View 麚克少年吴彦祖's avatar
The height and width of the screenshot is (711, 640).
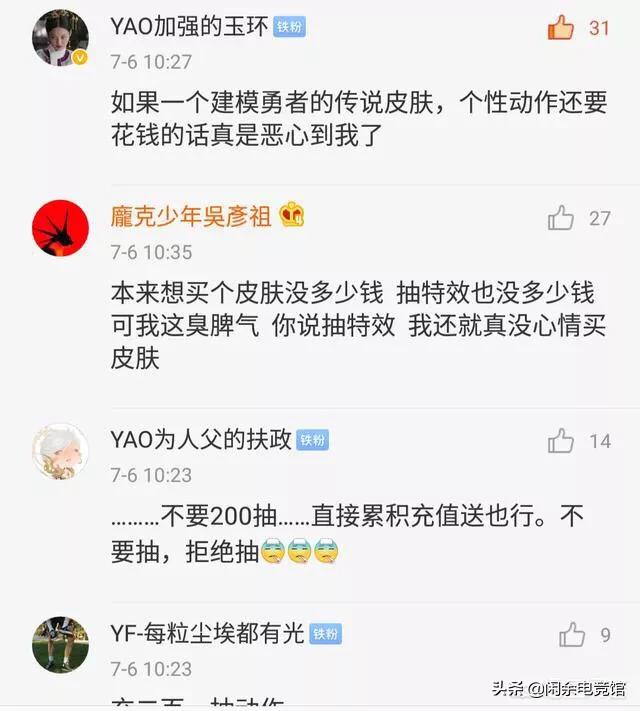pos(60,228)
